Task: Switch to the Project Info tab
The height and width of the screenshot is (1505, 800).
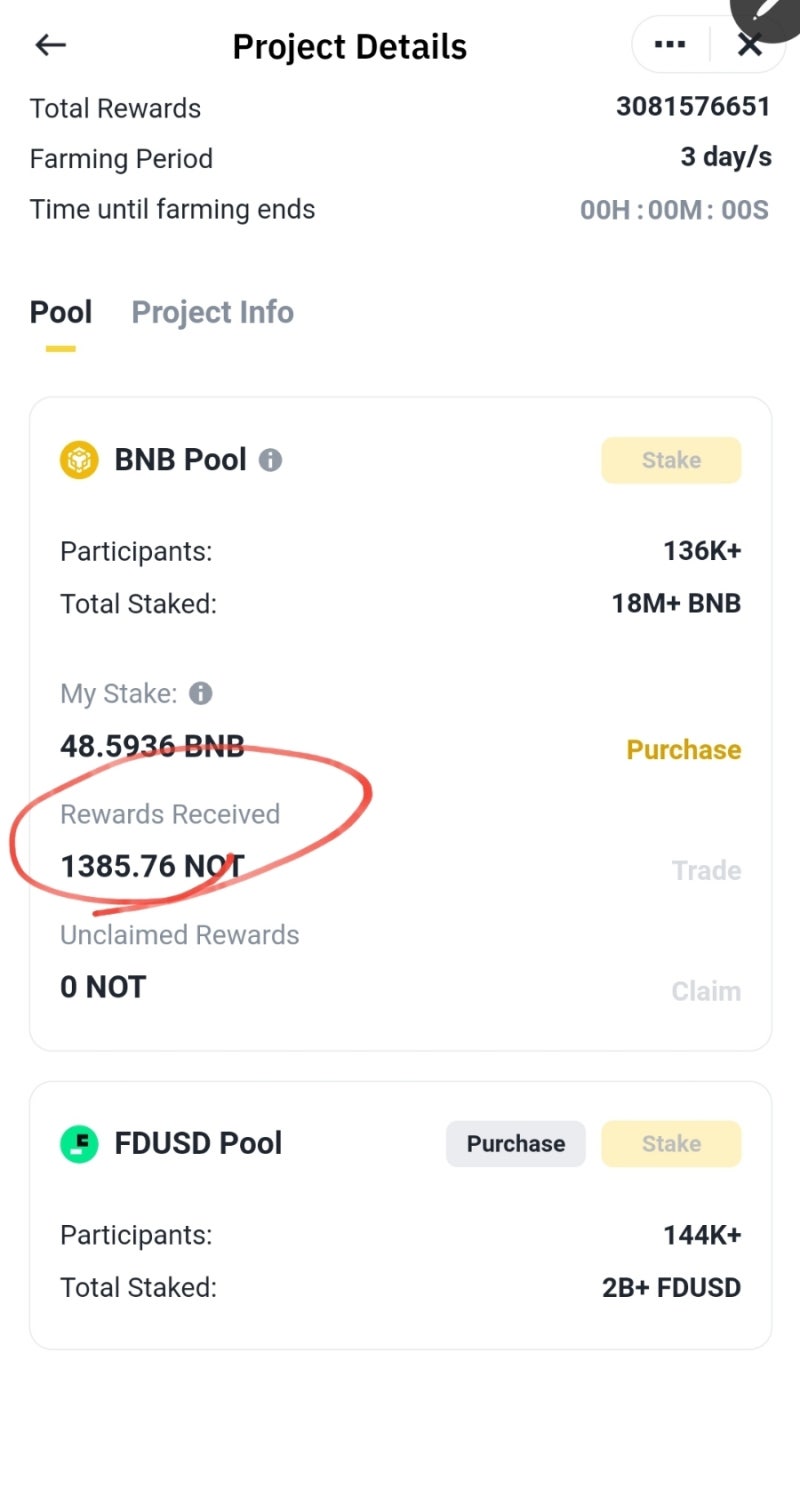Action: click(x=213, y=312)
